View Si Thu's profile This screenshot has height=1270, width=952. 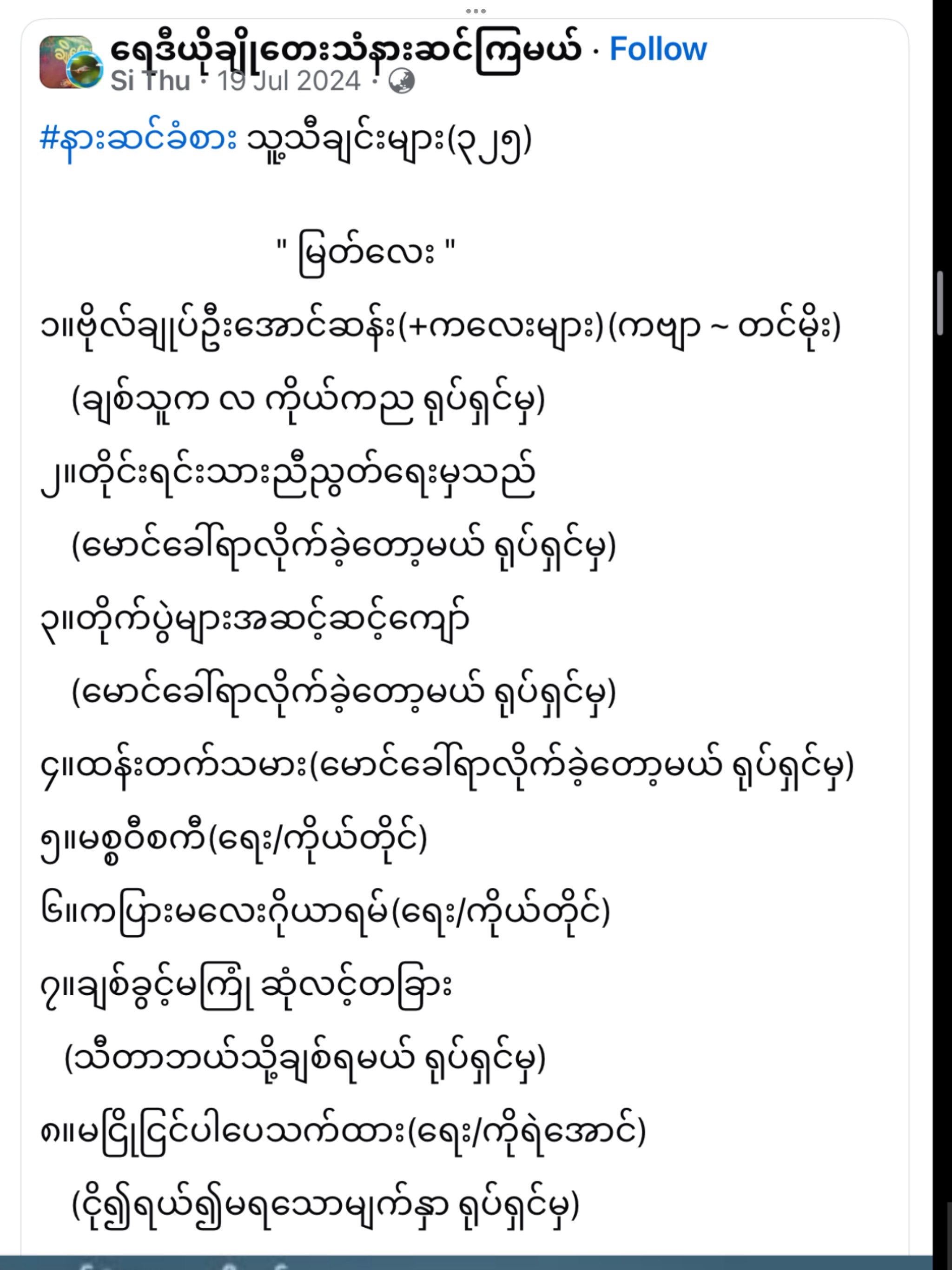150,81
